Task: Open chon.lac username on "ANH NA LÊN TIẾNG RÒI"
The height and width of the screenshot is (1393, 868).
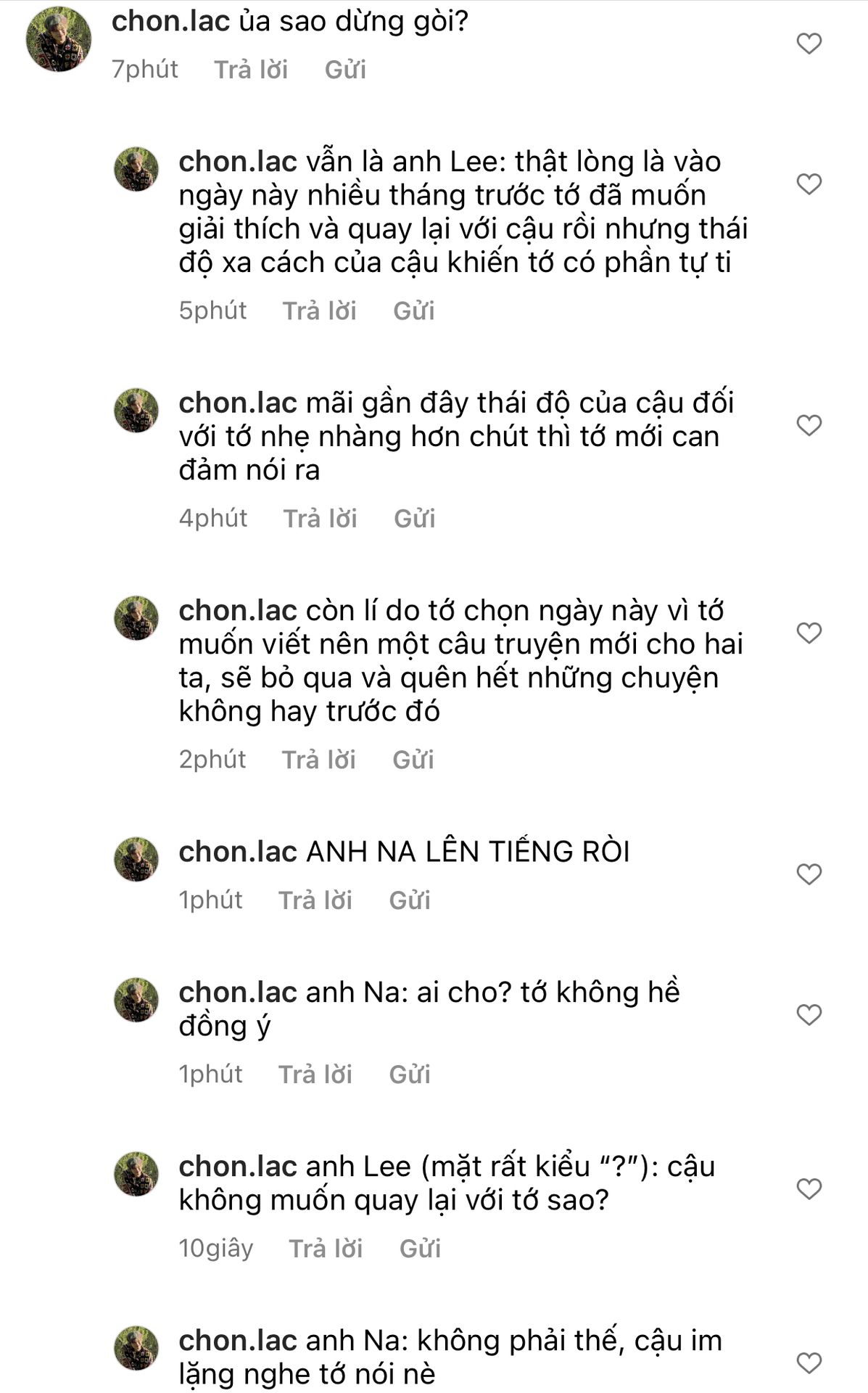Action: click(x=238, y=852)
